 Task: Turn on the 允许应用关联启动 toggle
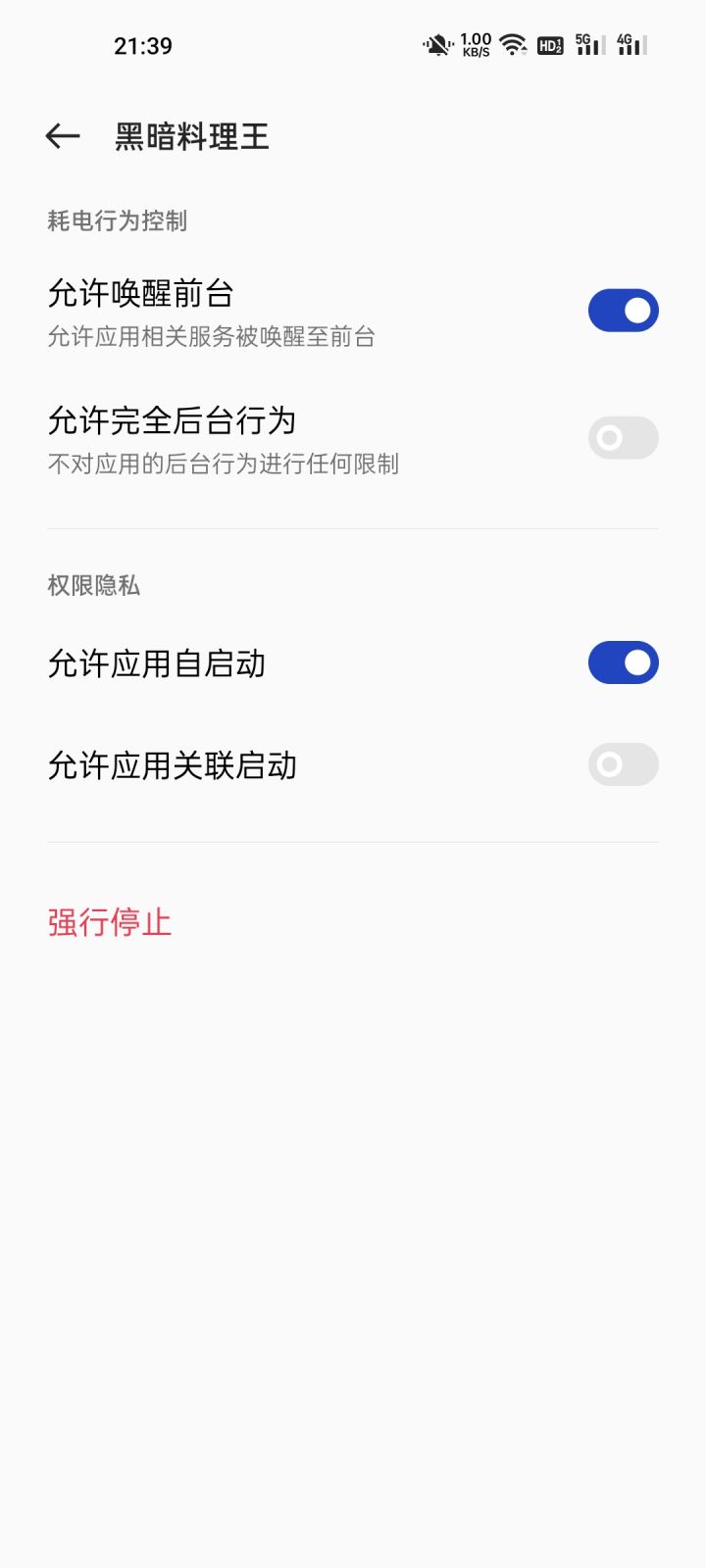coord(622,763)
